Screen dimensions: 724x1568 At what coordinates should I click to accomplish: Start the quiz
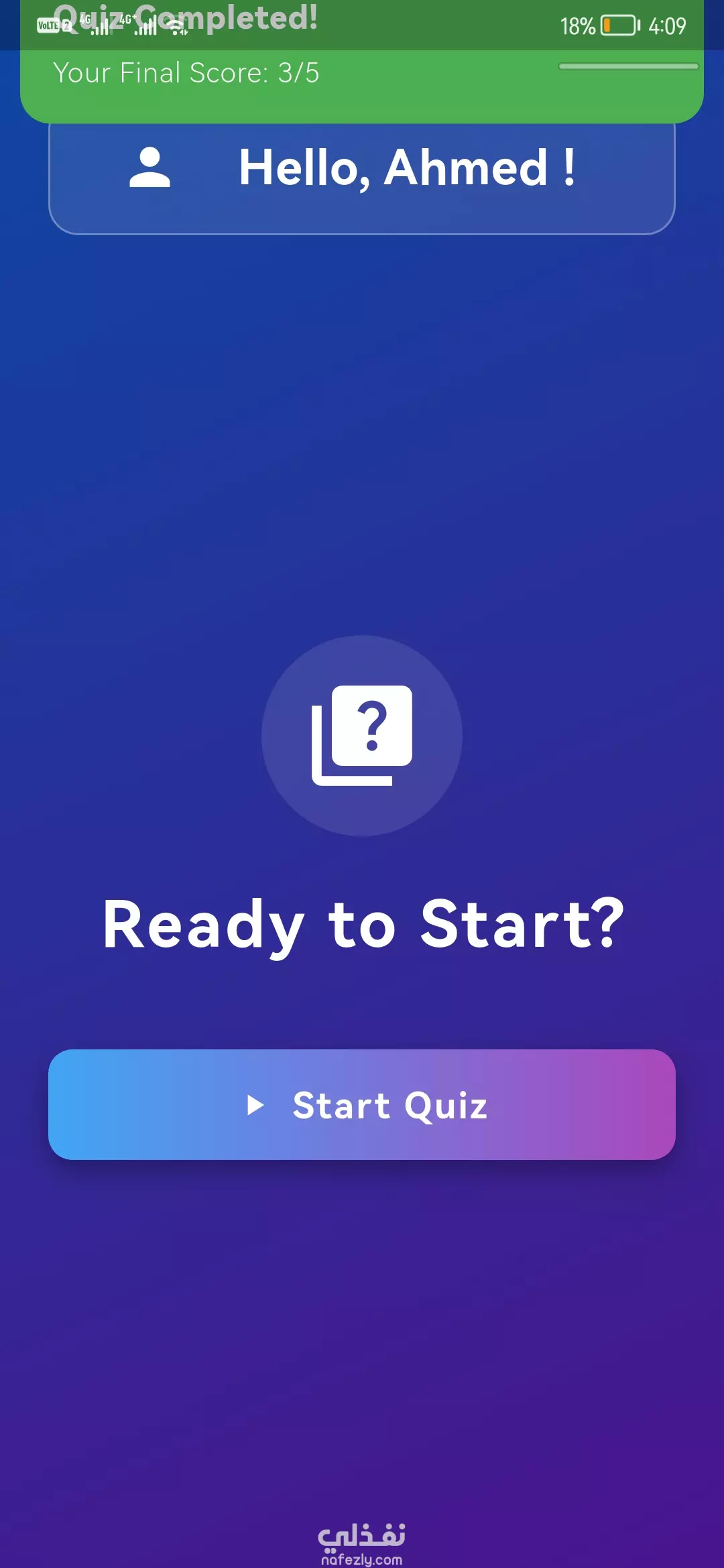(x=362, y=1104)
